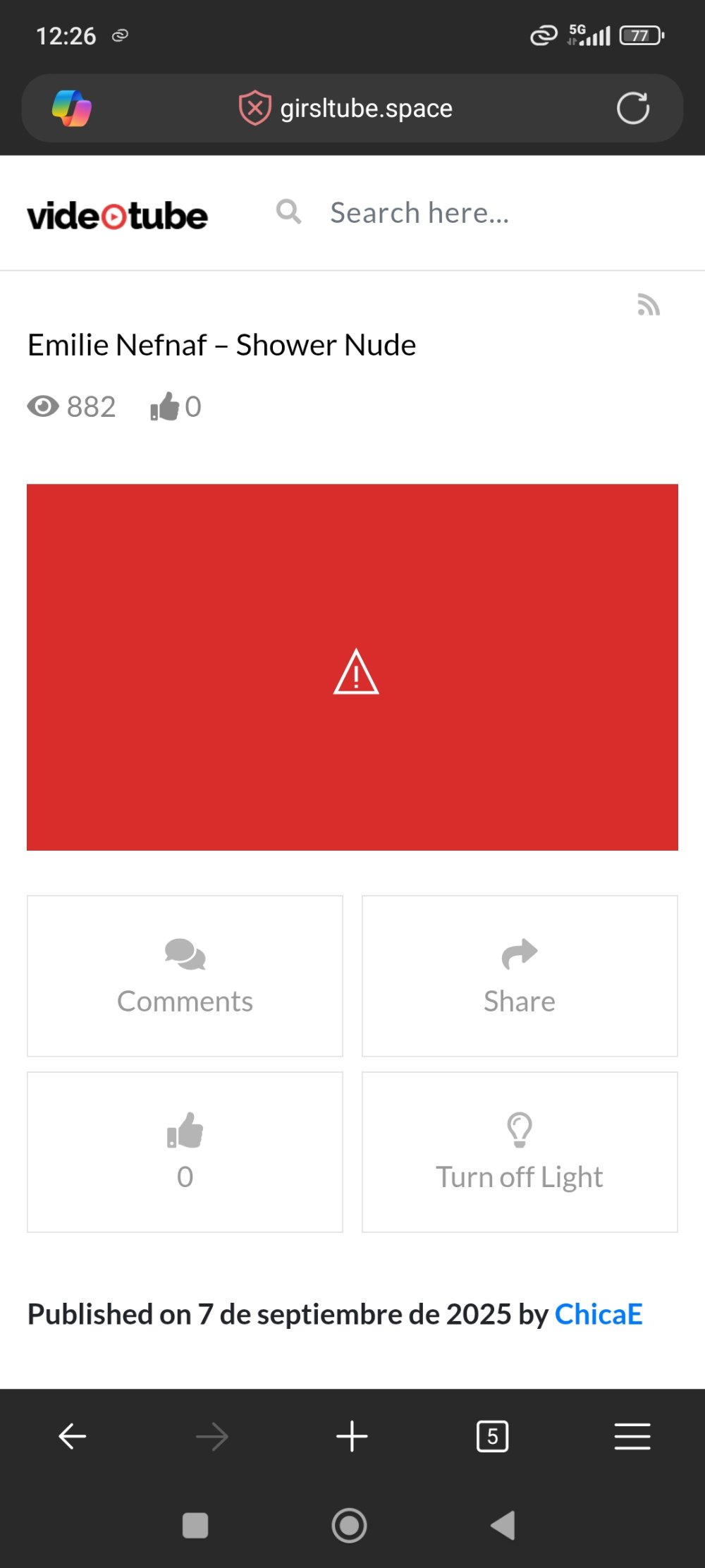Tap the Search here field
This screenshot has height=1568, width=705.
(x=451, y=213)
